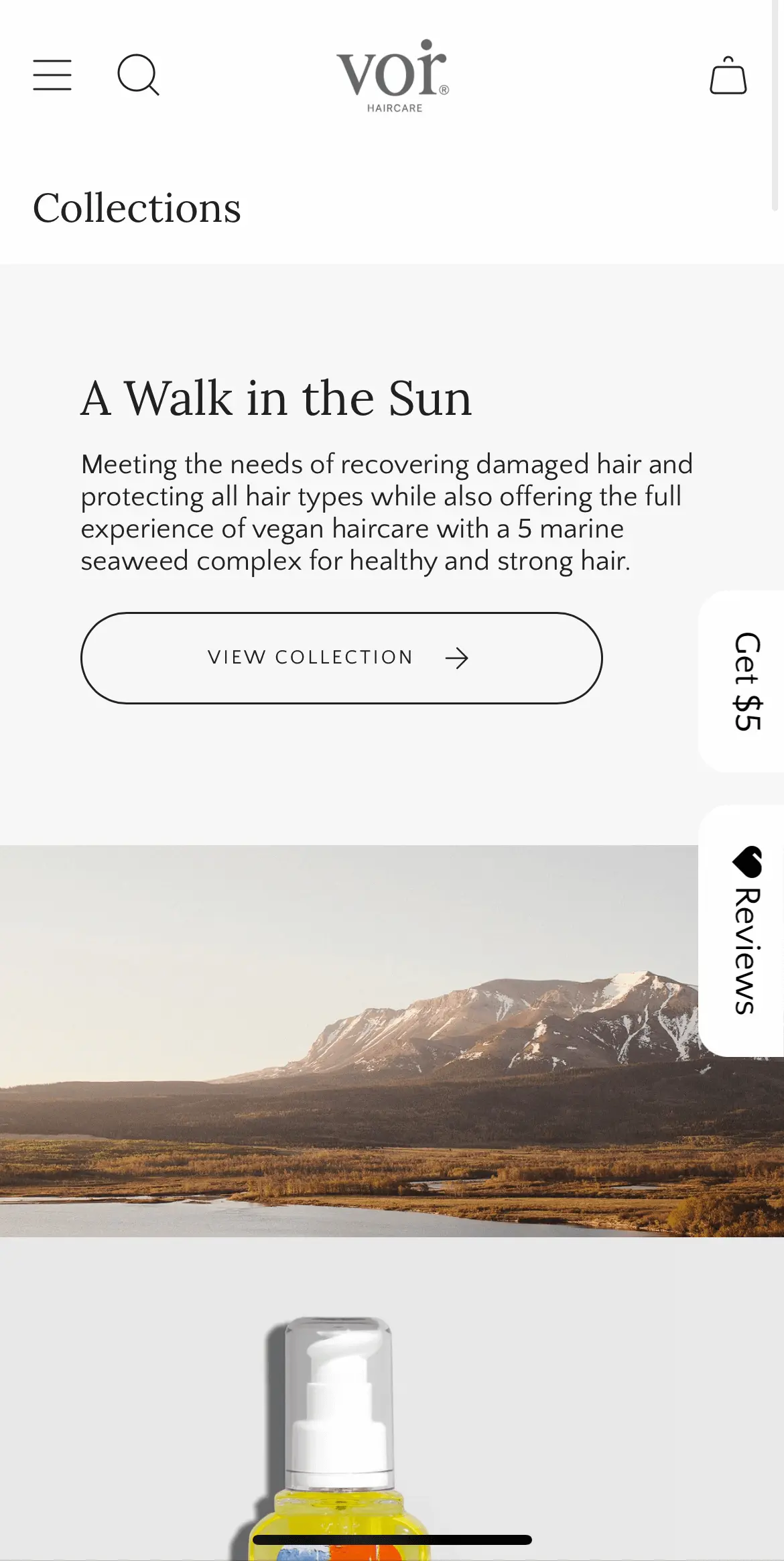Open site search
784x1561 pixels.
coord(138,74)
